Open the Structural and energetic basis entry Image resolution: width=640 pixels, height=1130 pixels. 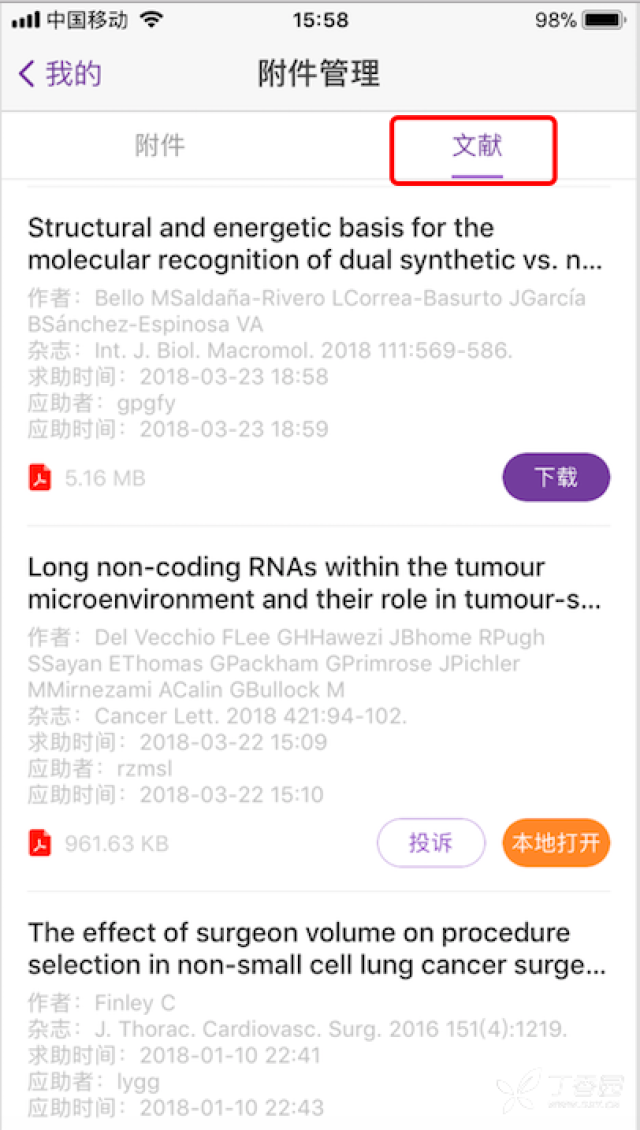coord(315,244)
